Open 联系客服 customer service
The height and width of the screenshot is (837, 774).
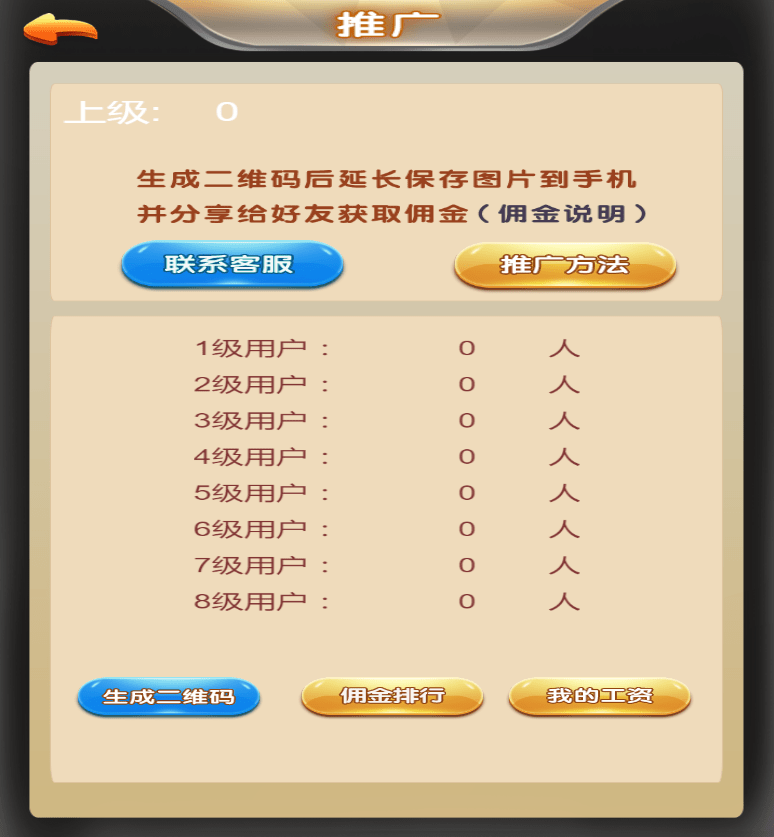click(231, 265)
